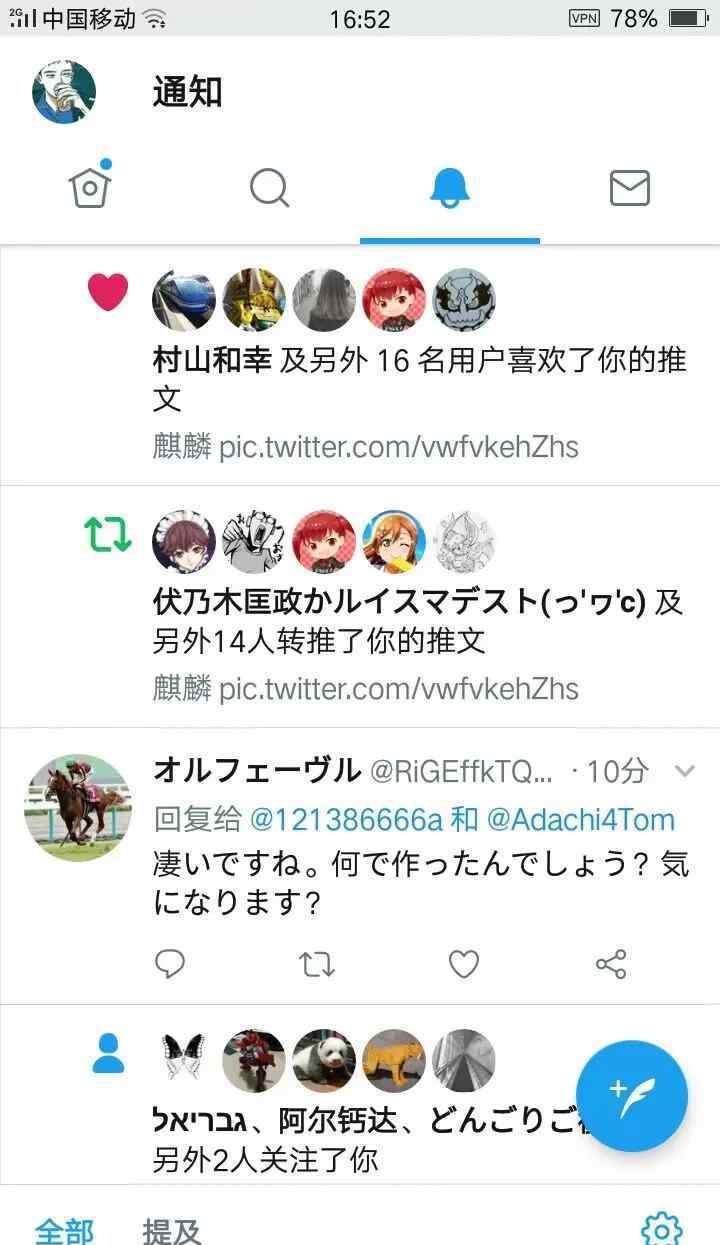The width and height of the screenshot is (720, 1245).
Task: Open the @Adachi4Tom mention link
Action: click(x=581, y=820)
